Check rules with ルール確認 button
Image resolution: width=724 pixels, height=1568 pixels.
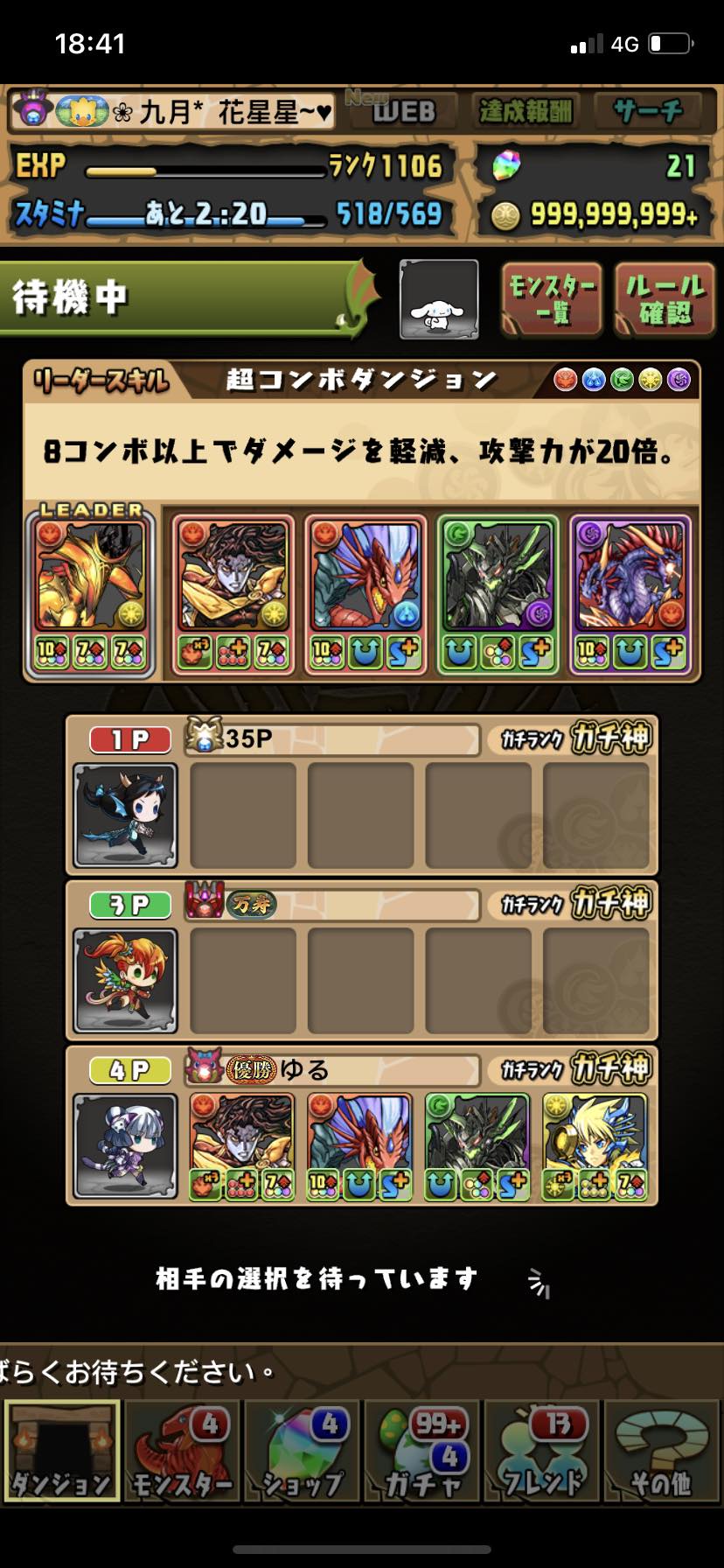(665, 299)
